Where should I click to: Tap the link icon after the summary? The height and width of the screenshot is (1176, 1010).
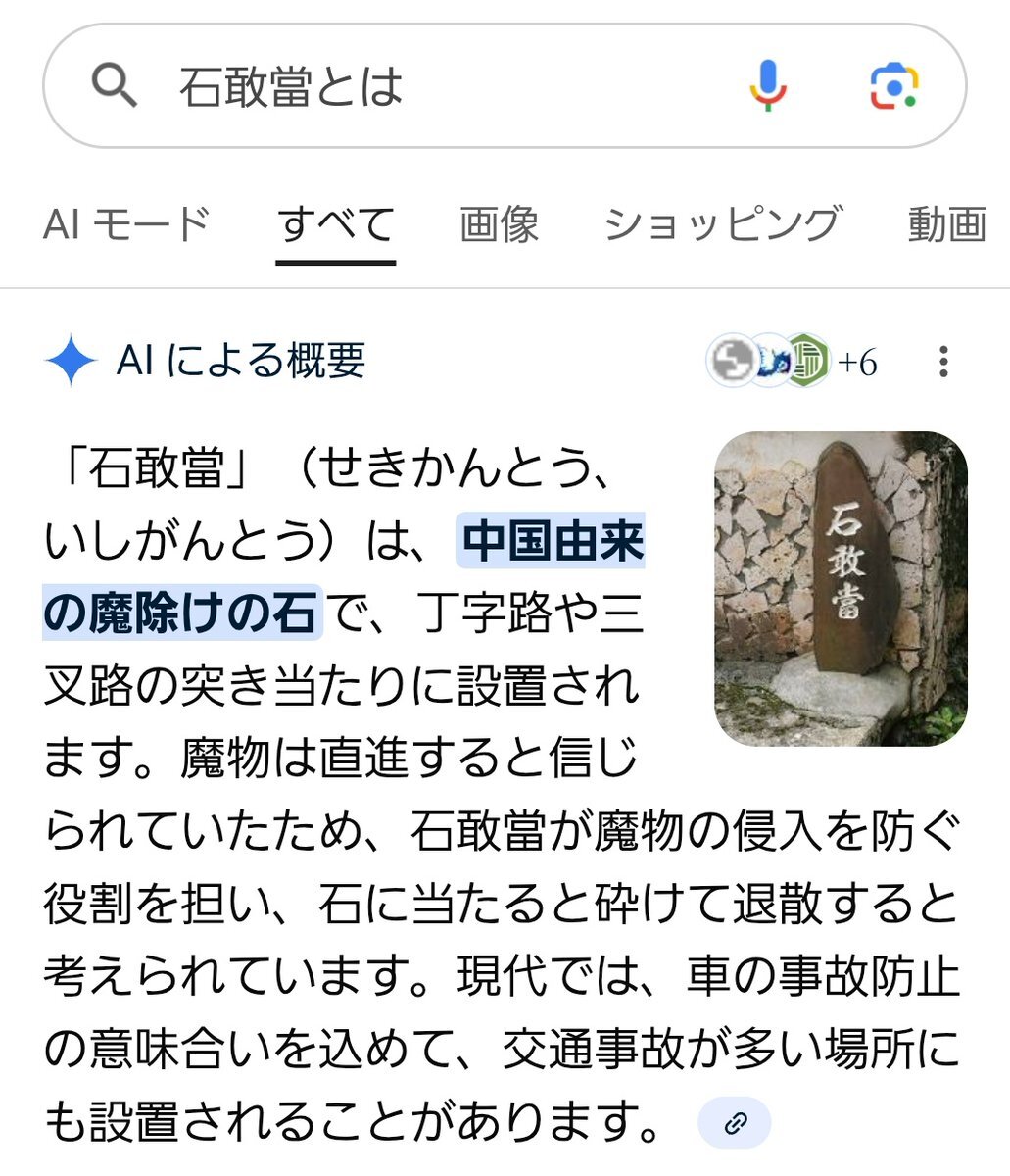pyautogui.click(x=735, y=1123)
